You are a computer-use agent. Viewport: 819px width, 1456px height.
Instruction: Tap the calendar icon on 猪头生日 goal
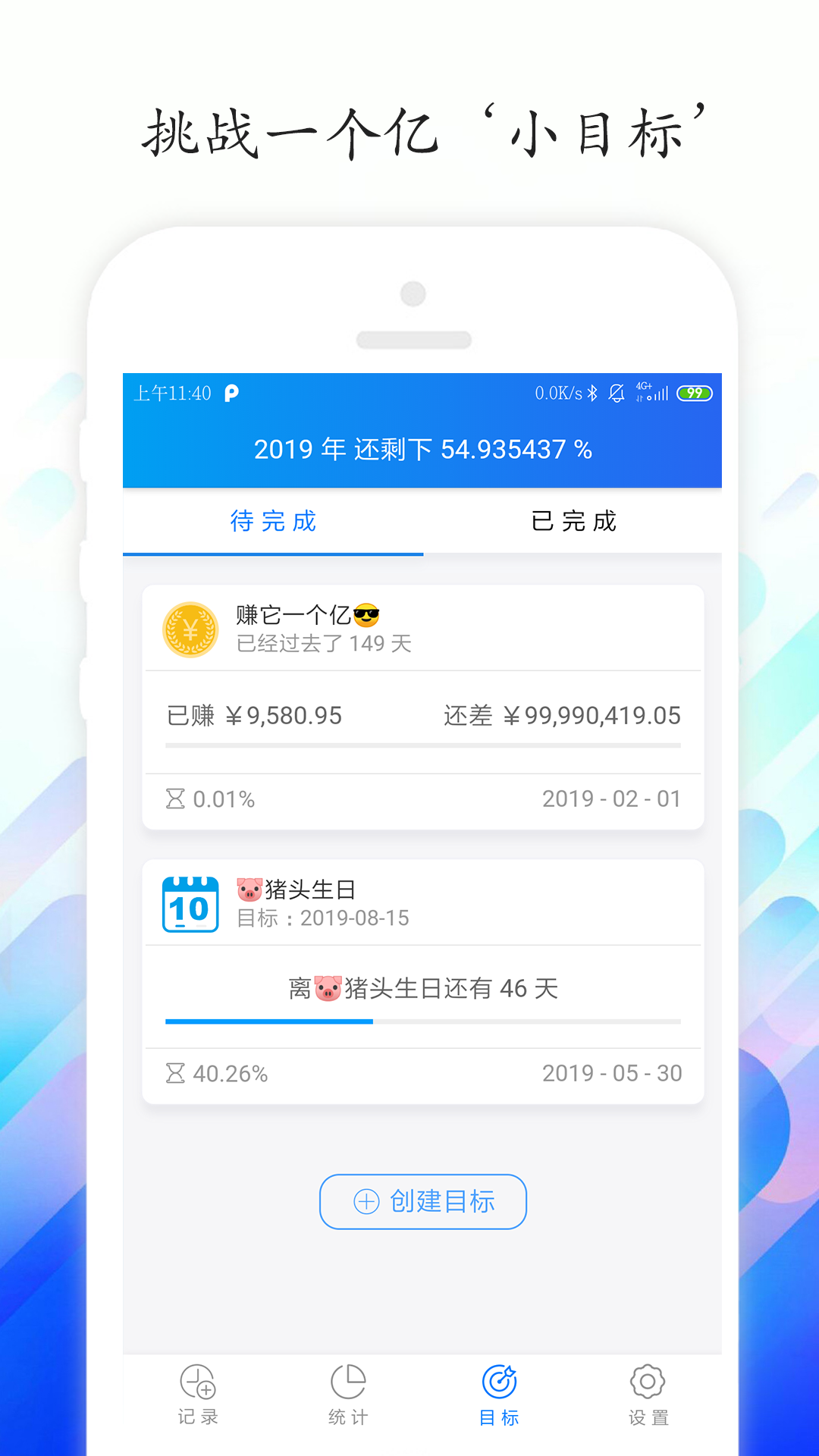click(x=190, y=903)
